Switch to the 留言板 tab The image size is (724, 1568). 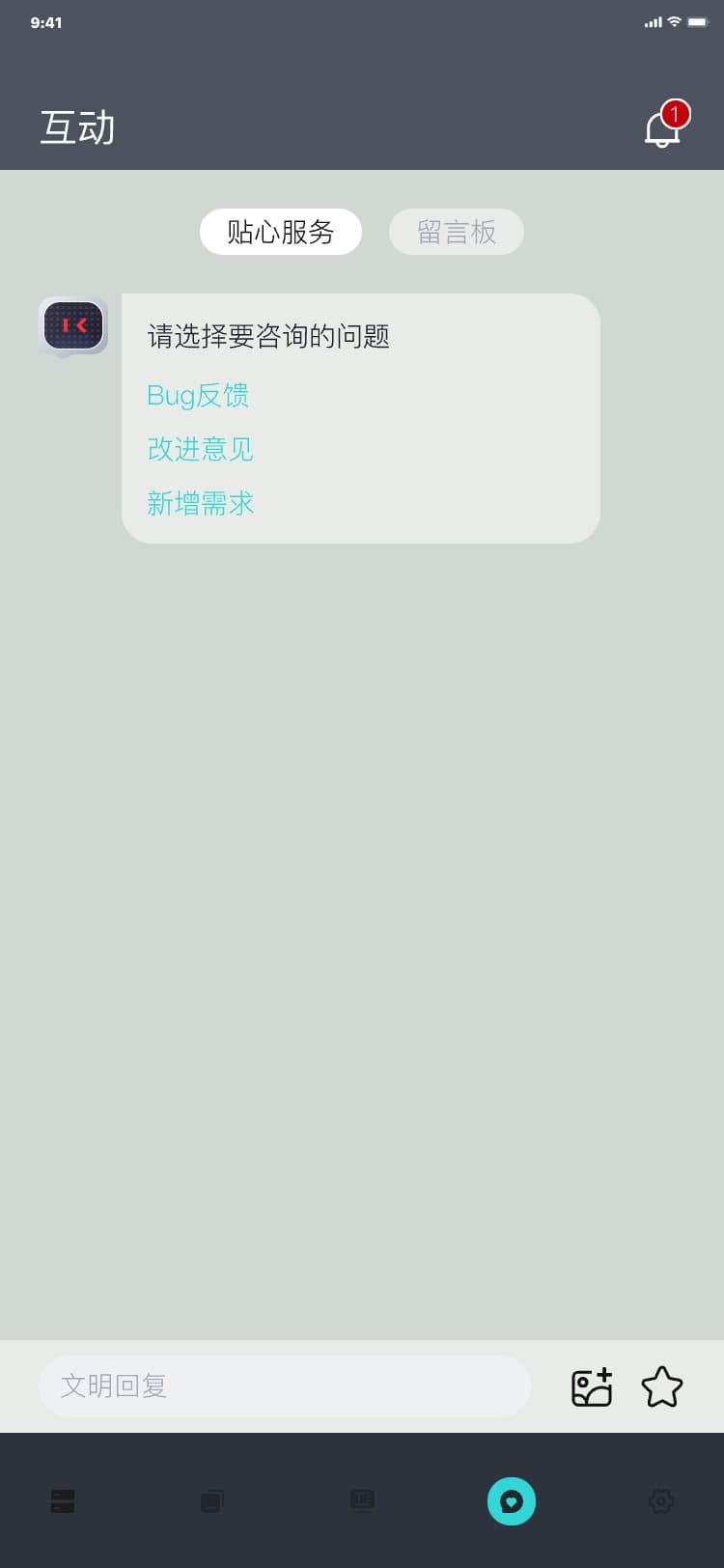(x=456, y=232)
